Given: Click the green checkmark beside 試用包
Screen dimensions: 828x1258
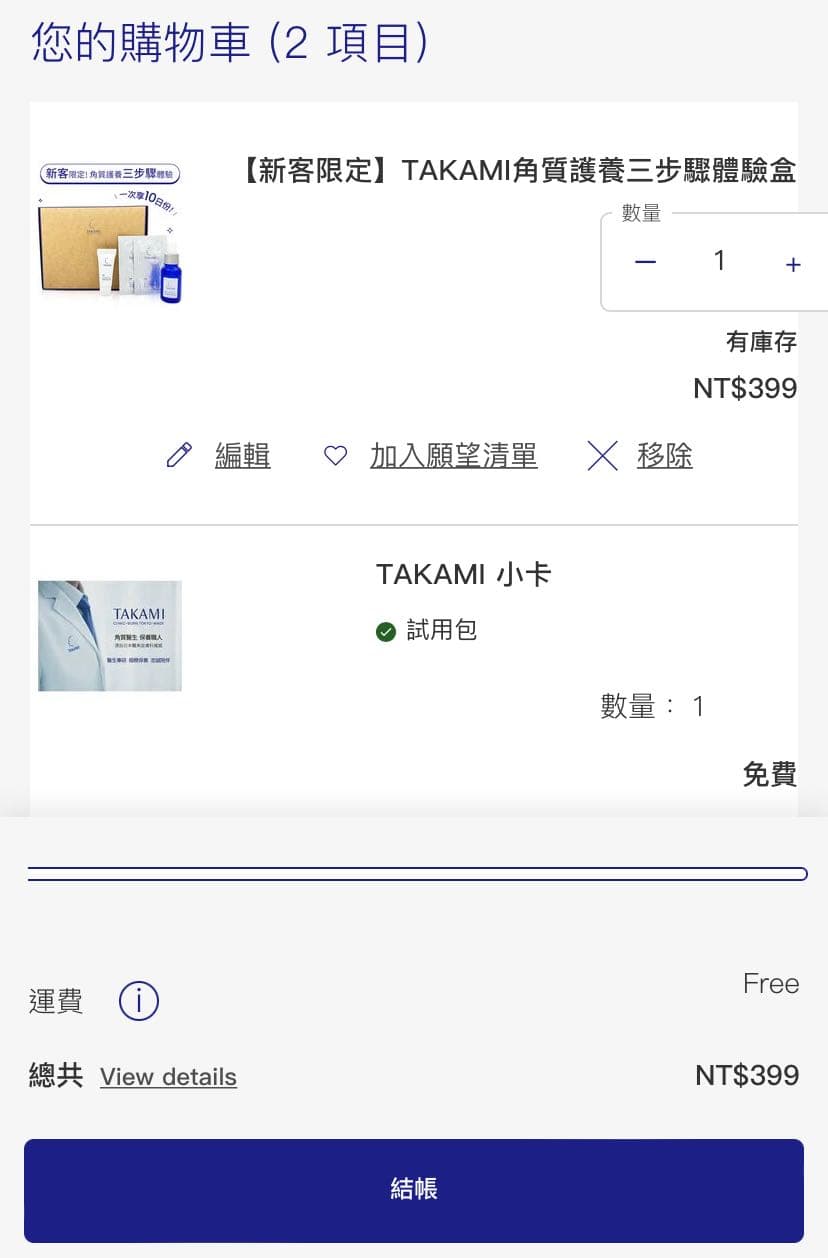Looking at the screenshot, I should [386, 631].
